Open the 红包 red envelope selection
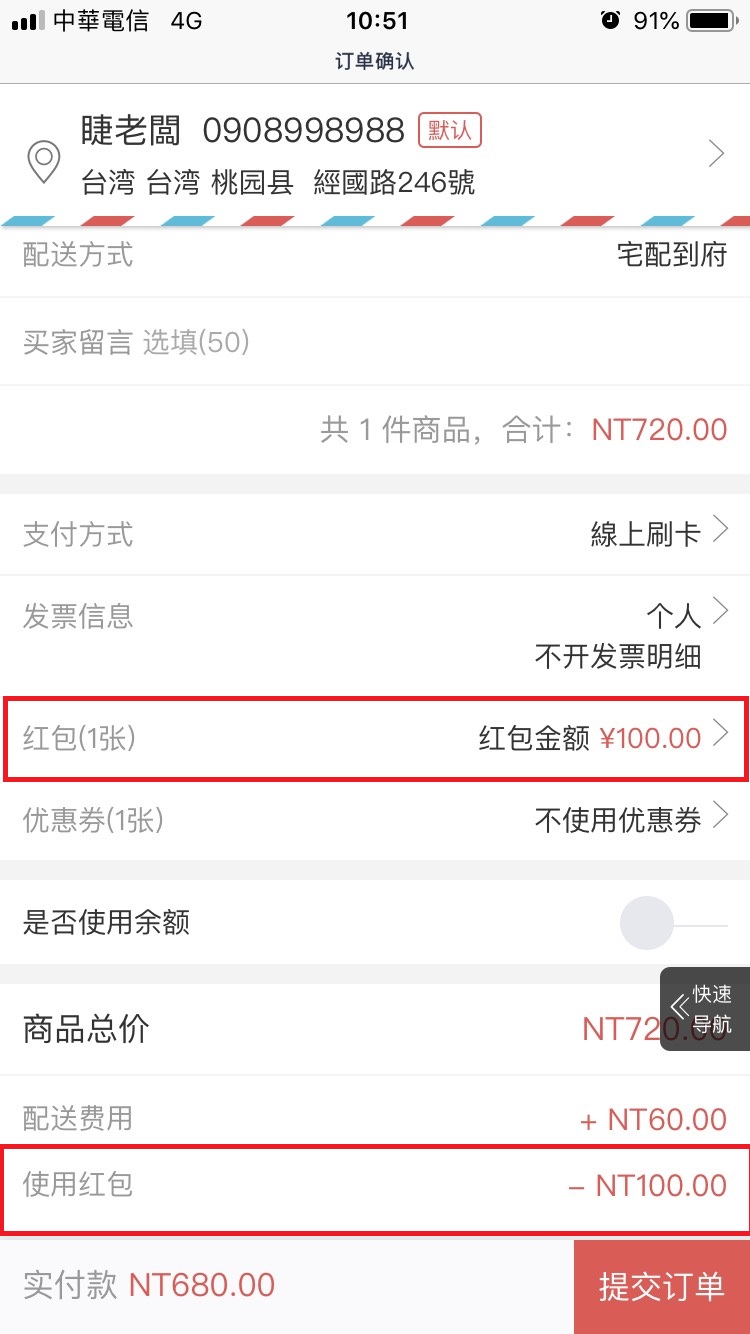 [375, 739]
